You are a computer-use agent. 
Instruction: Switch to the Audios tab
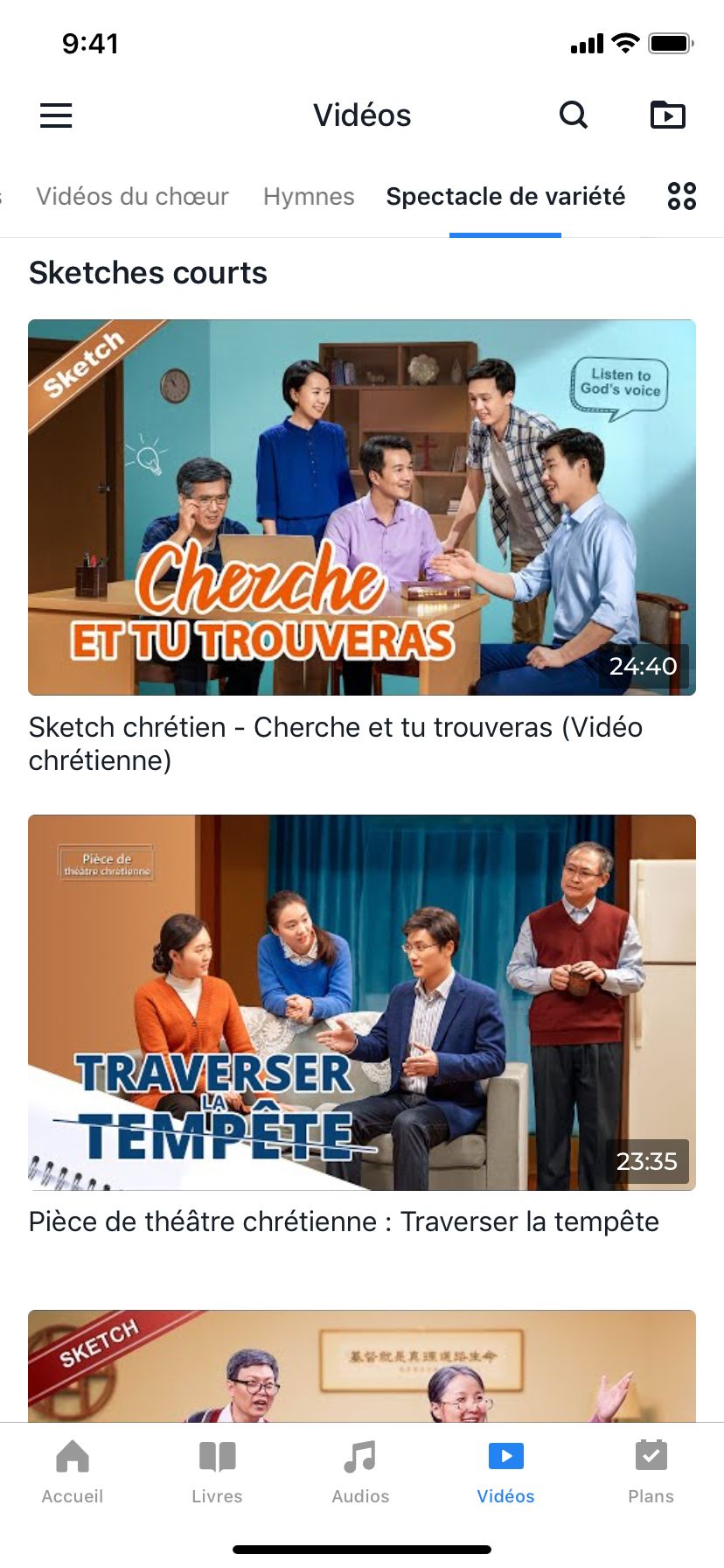click(x=360, y=1472)
